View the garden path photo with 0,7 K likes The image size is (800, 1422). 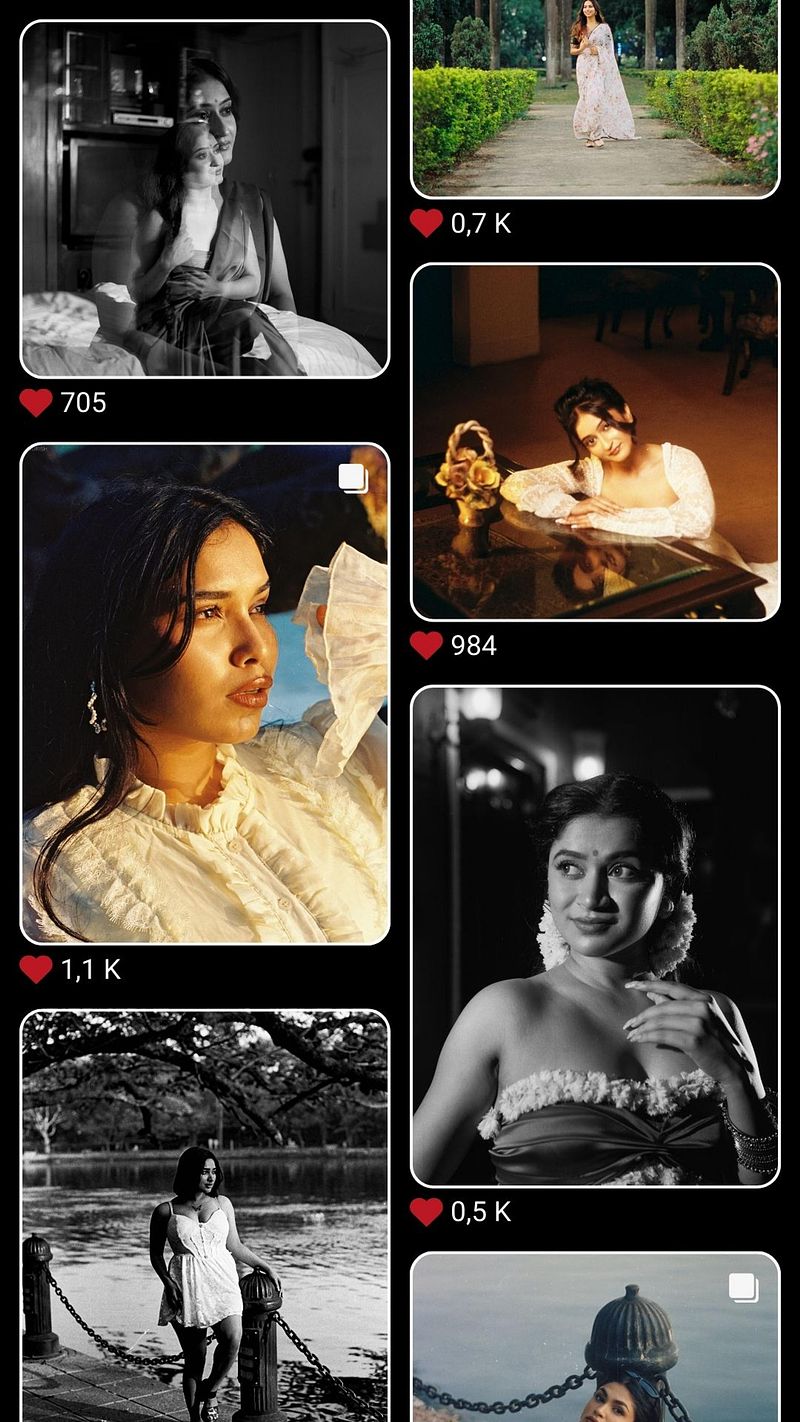(595, 98)
